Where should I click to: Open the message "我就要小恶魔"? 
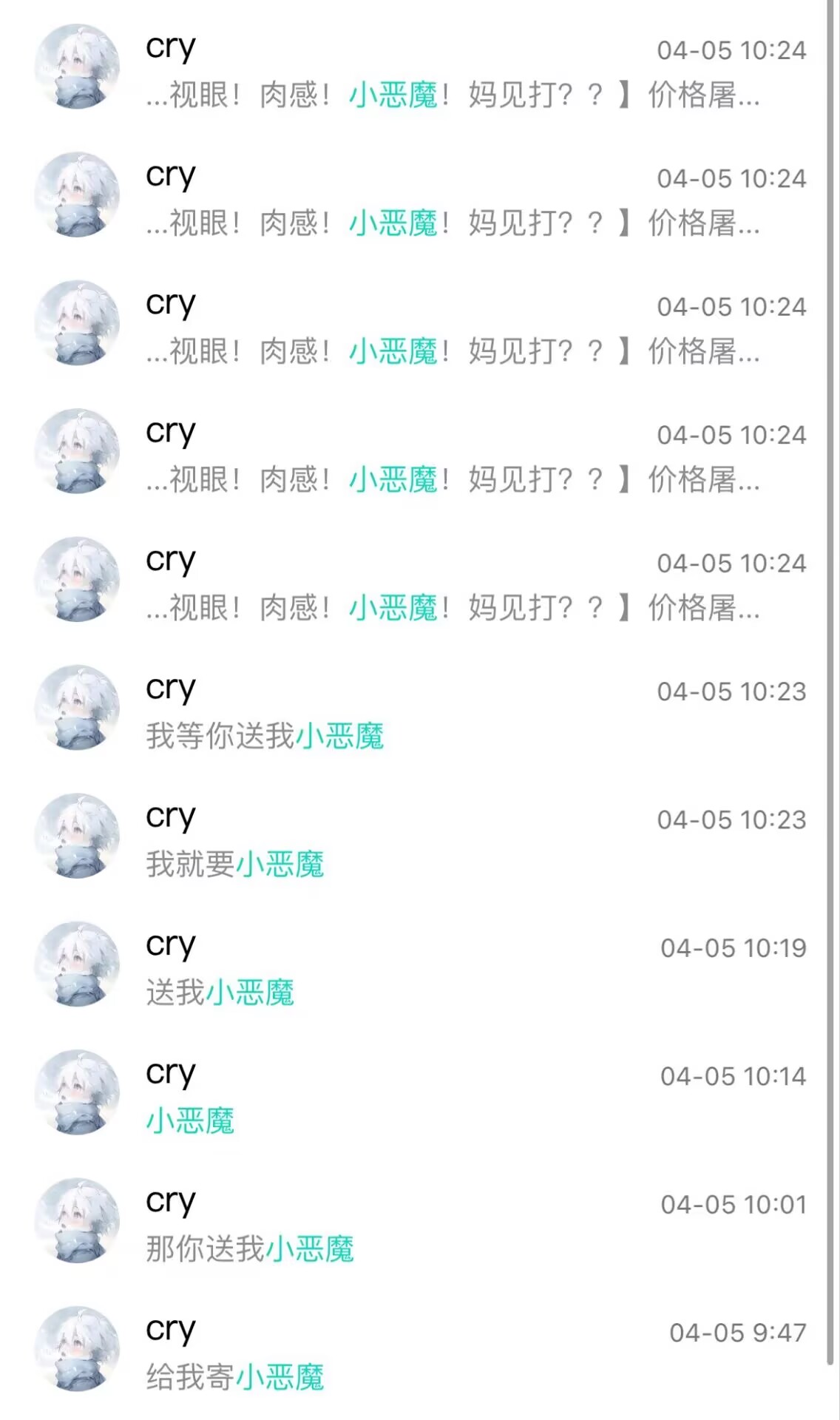[235, 863]
